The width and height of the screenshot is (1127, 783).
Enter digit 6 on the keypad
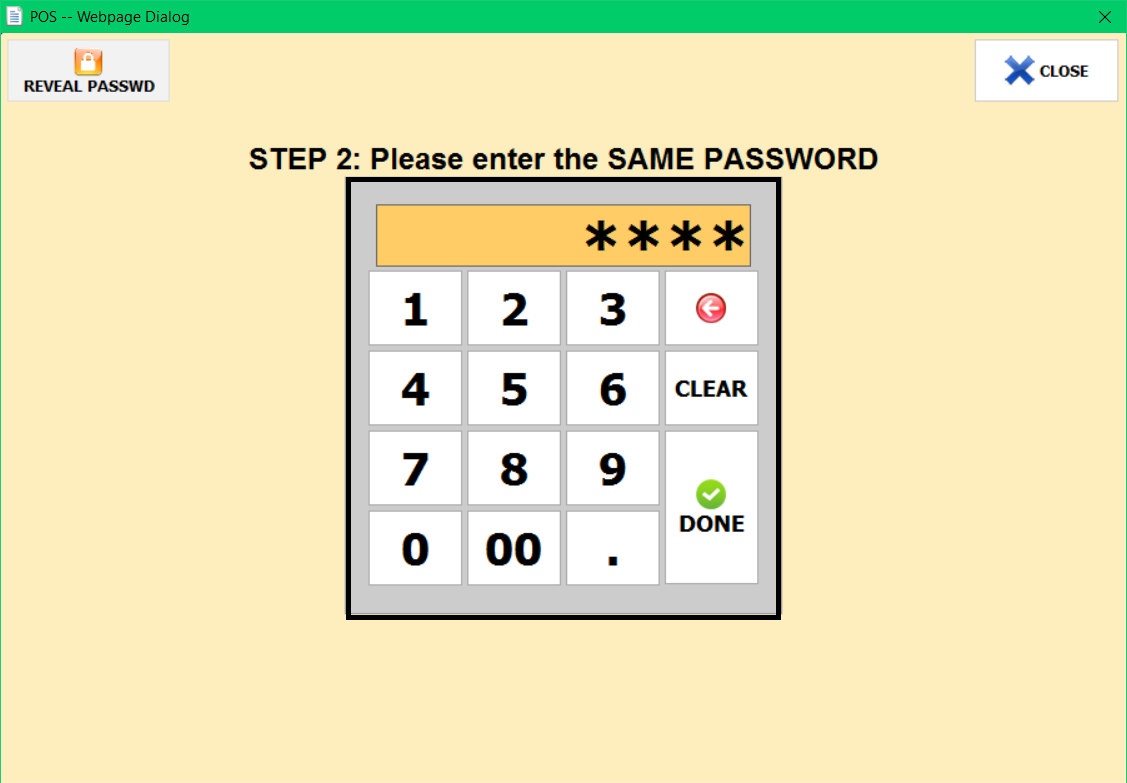(x=612, y=388)
